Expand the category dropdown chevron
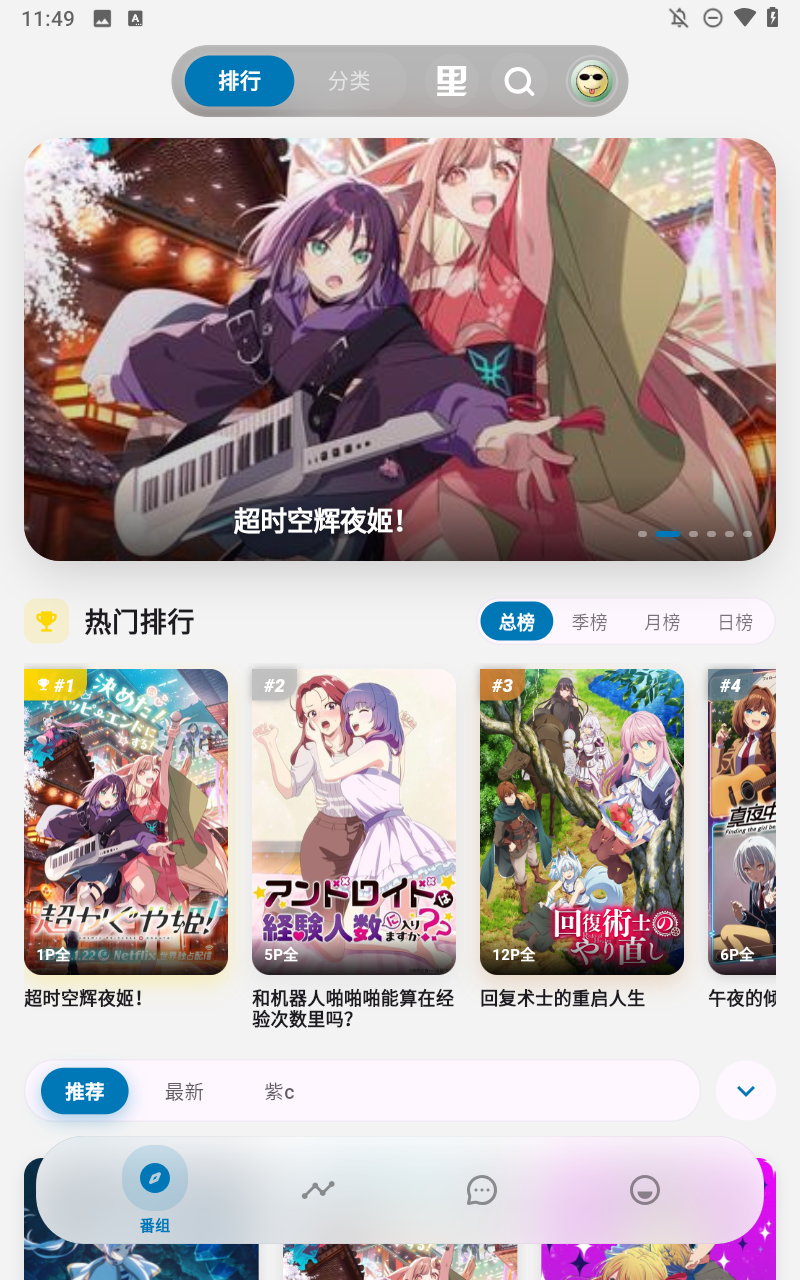Image resolution: width=800 pixels, height=1280 pixels. (x=746, y=1091)
